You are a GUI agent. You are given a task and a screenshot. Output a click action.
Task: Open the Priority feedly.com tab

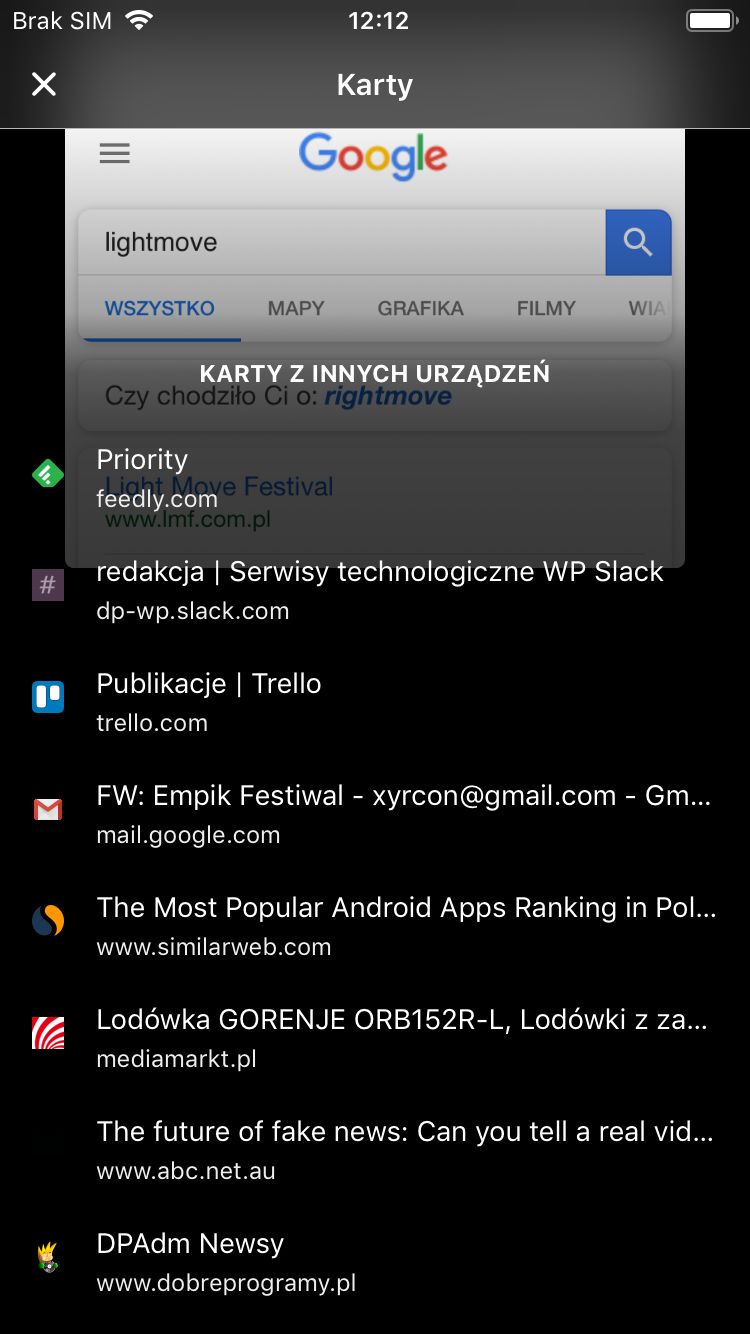coord(375,476)
